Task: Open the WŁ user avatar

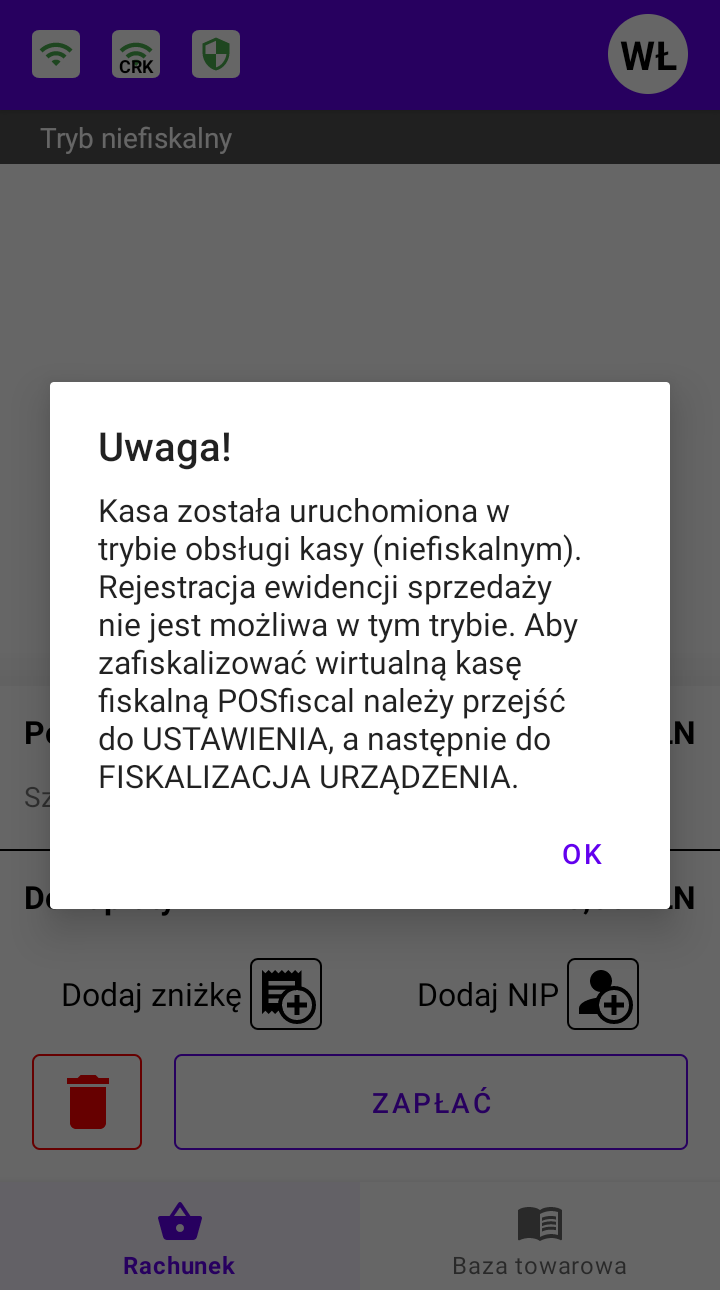Action: coord(648,54)
